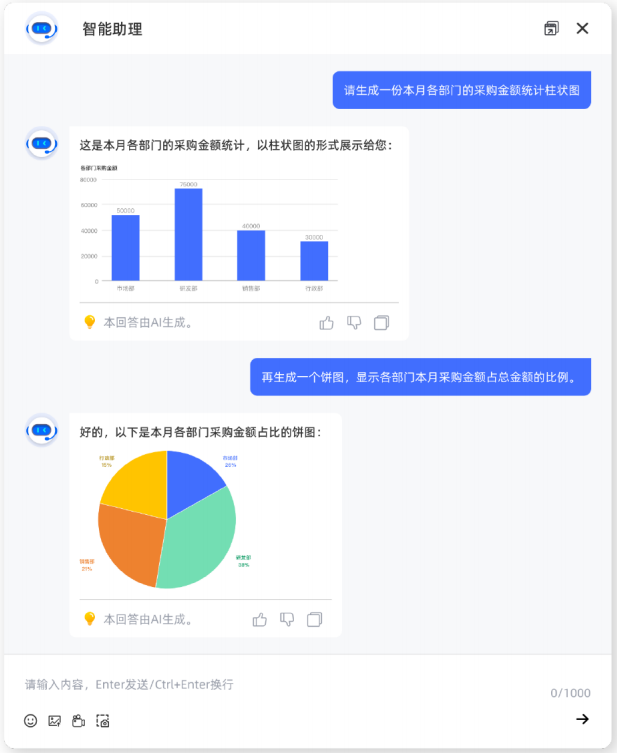Give thumbs up to the pie chart answer

260,619
